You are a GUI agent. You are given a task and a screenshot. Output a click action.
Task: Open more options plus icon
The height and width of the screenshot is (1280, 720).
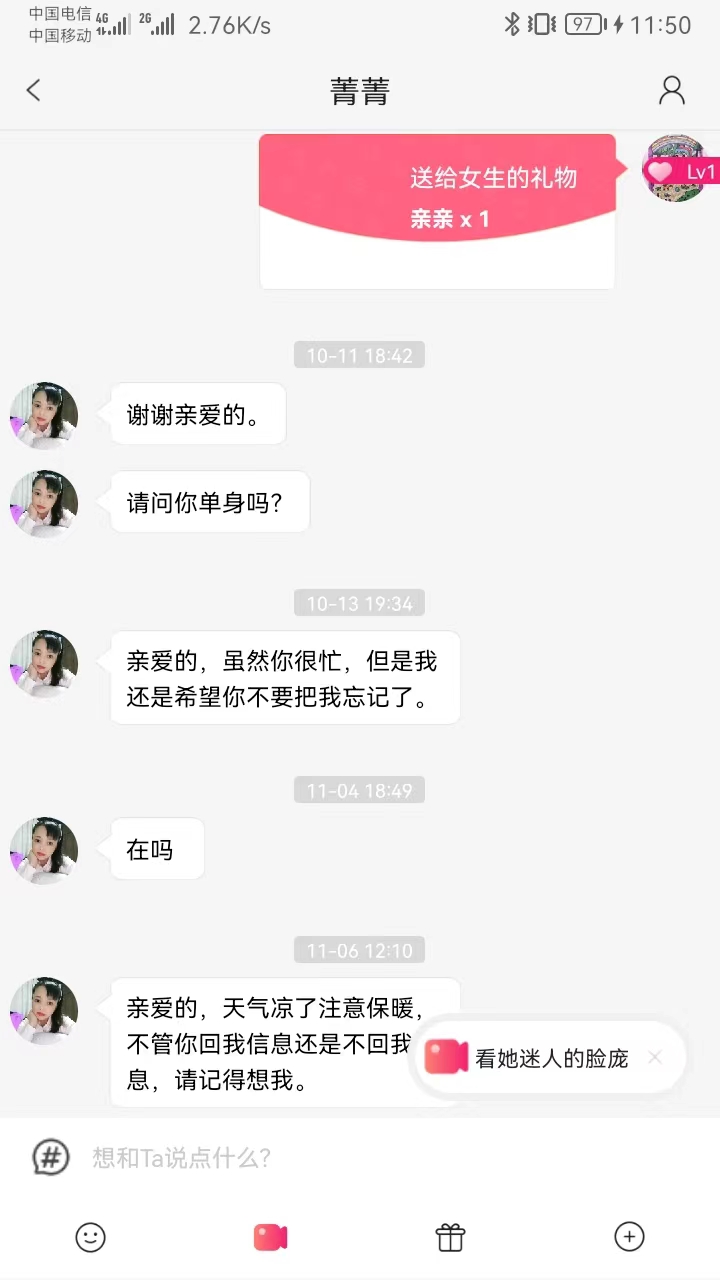coord(629,1237)
